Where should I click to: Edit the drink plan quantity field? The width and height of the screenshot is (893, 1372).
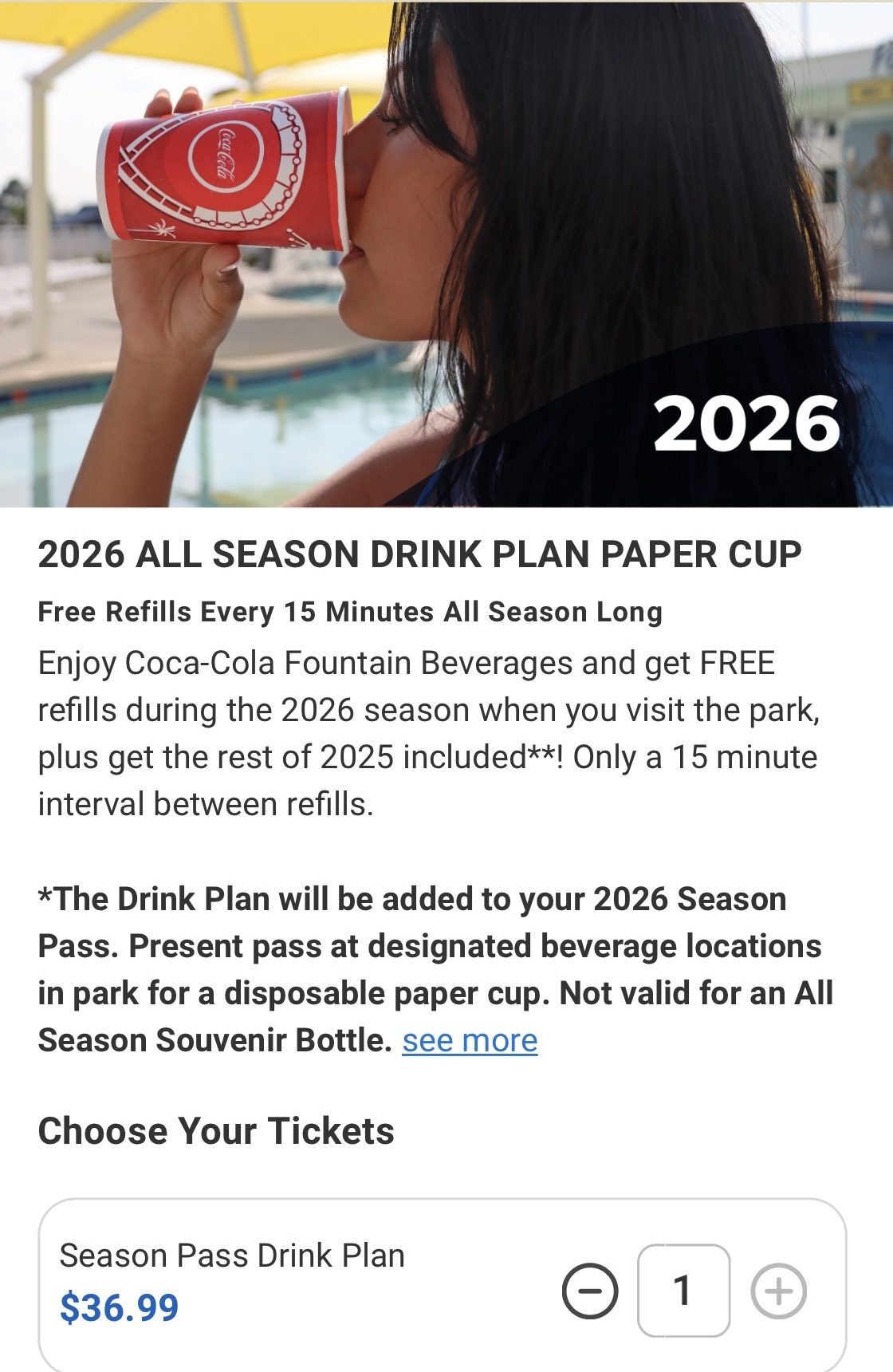pos(683,1290)
